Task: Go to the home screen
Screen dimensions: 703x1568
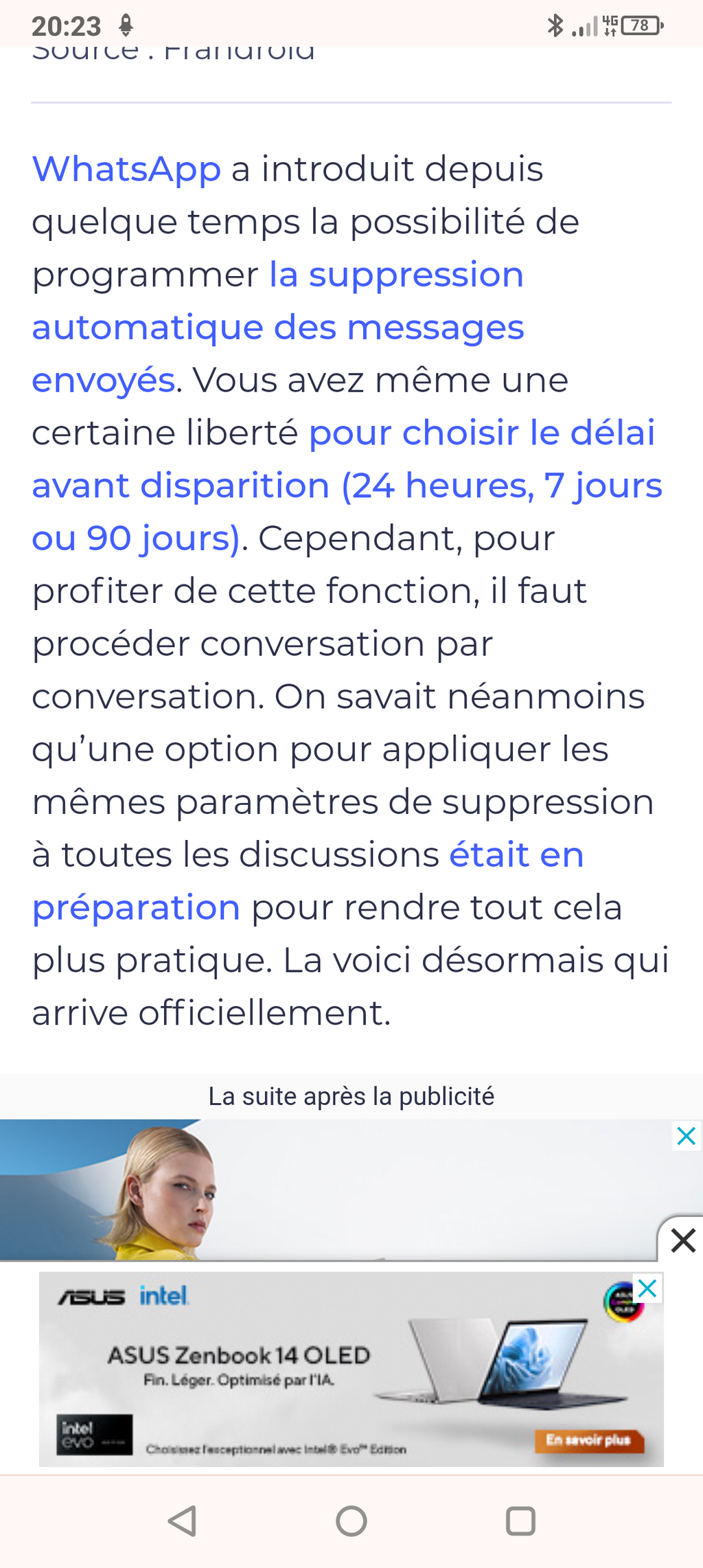Action: [351, 1521]
